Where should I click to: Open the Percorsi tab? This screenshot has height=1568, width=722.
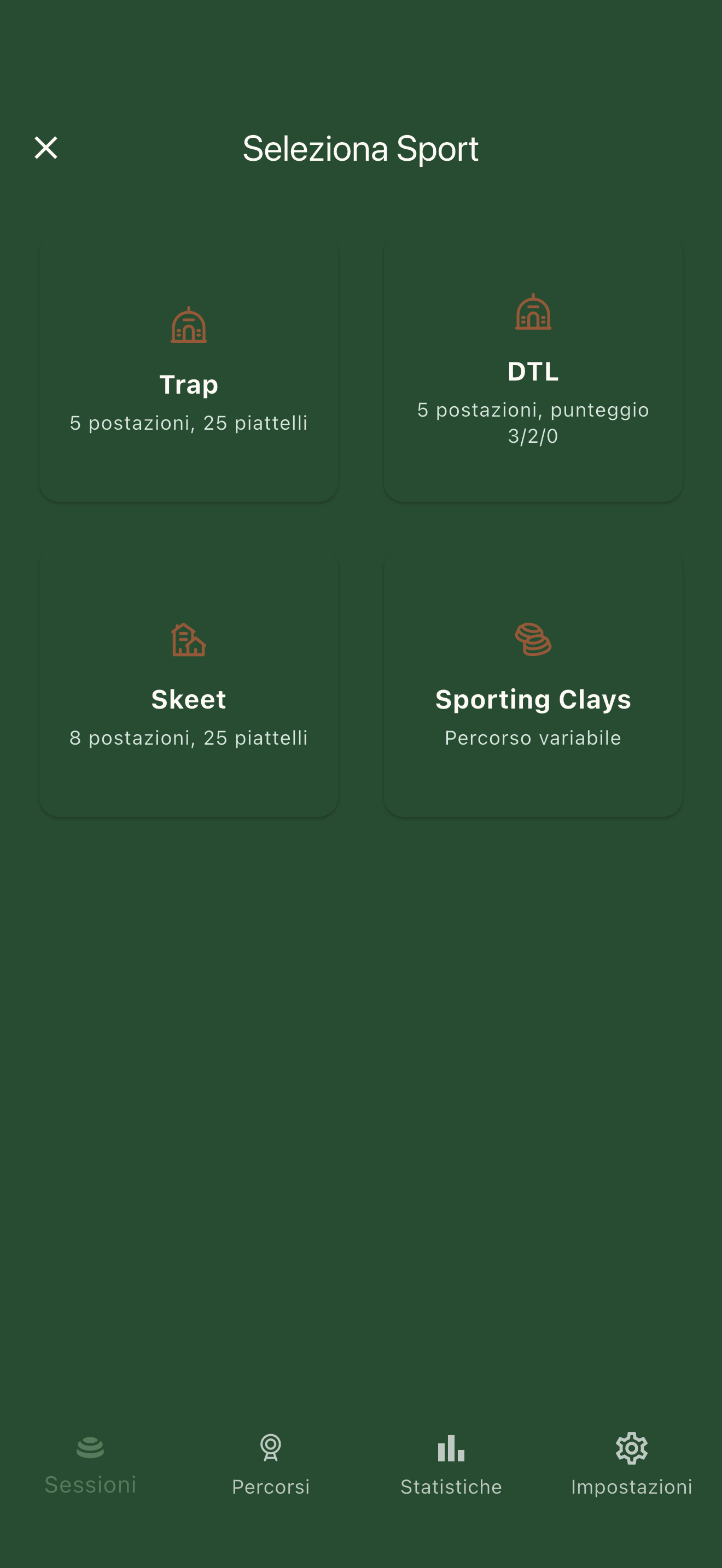(x=270, y=1465)
